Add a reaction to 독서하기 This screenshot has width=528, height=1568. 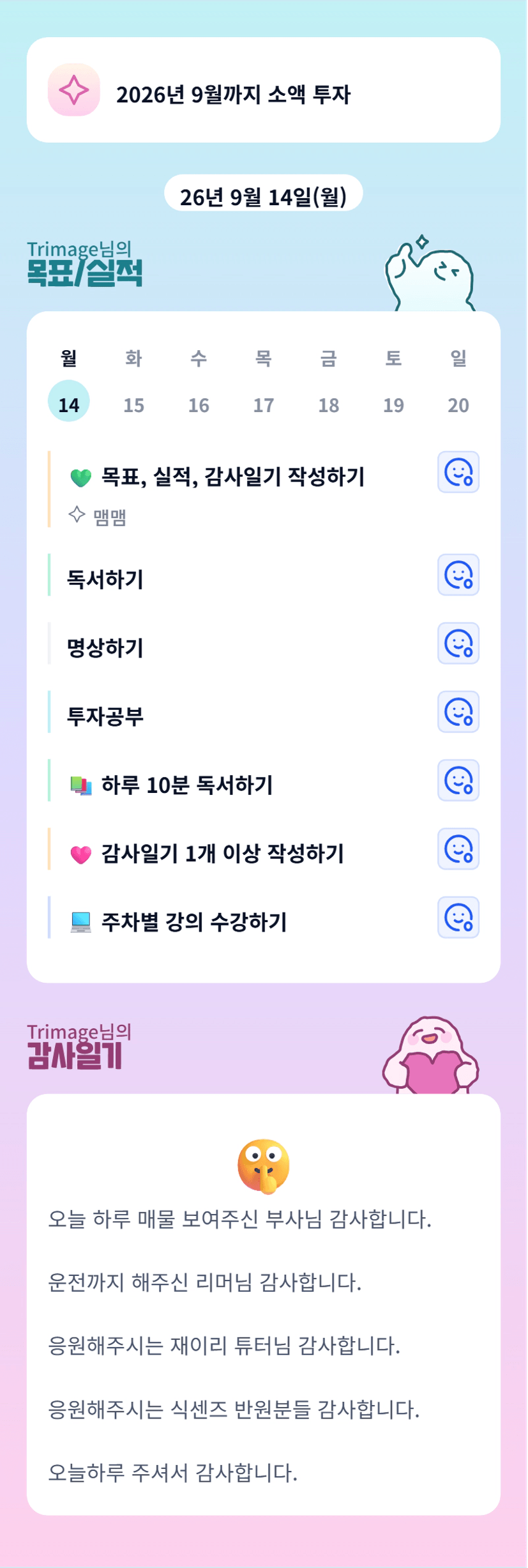tap(458, 575)
